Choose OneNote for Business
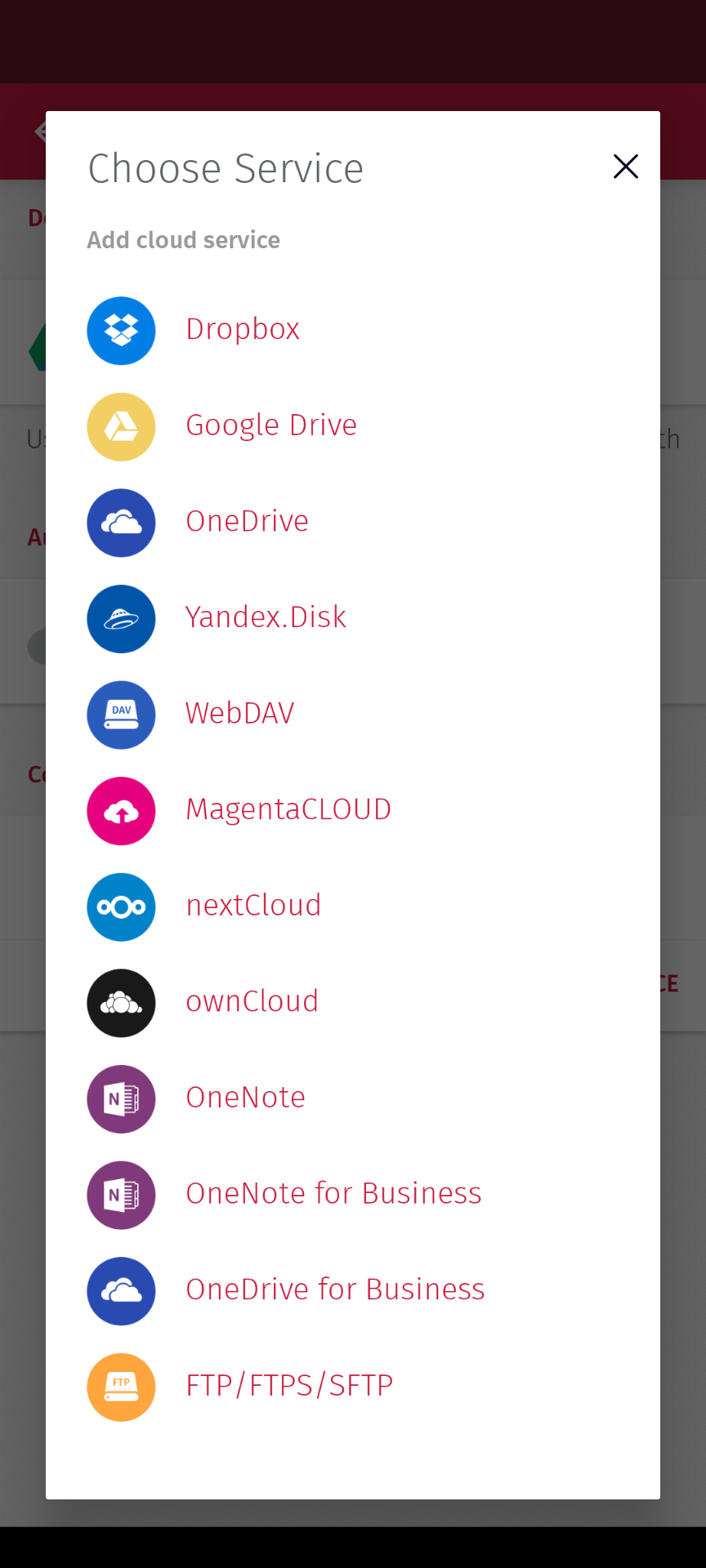This screenshot has height=1568, width=706. pyautogui.click(x=333, y=1194)
